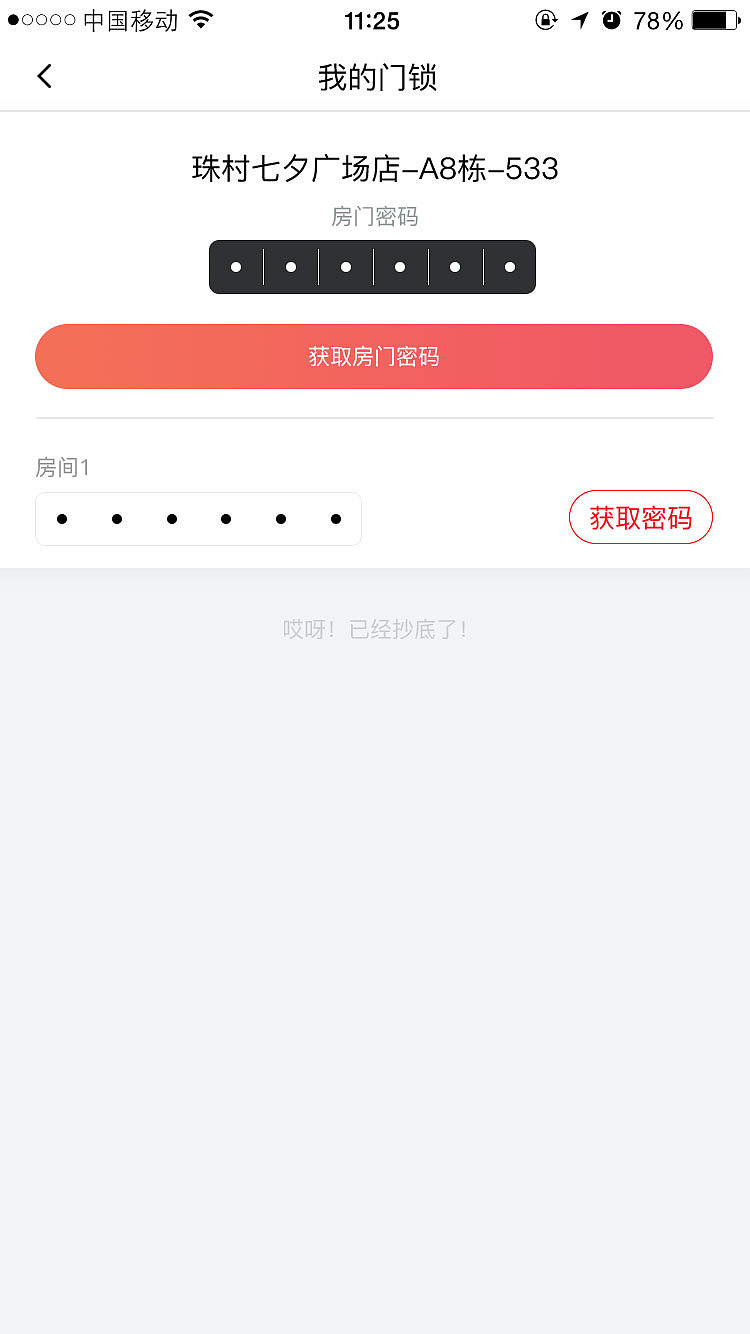Go back from 我的门锁 screen

(x=44, y=76)
